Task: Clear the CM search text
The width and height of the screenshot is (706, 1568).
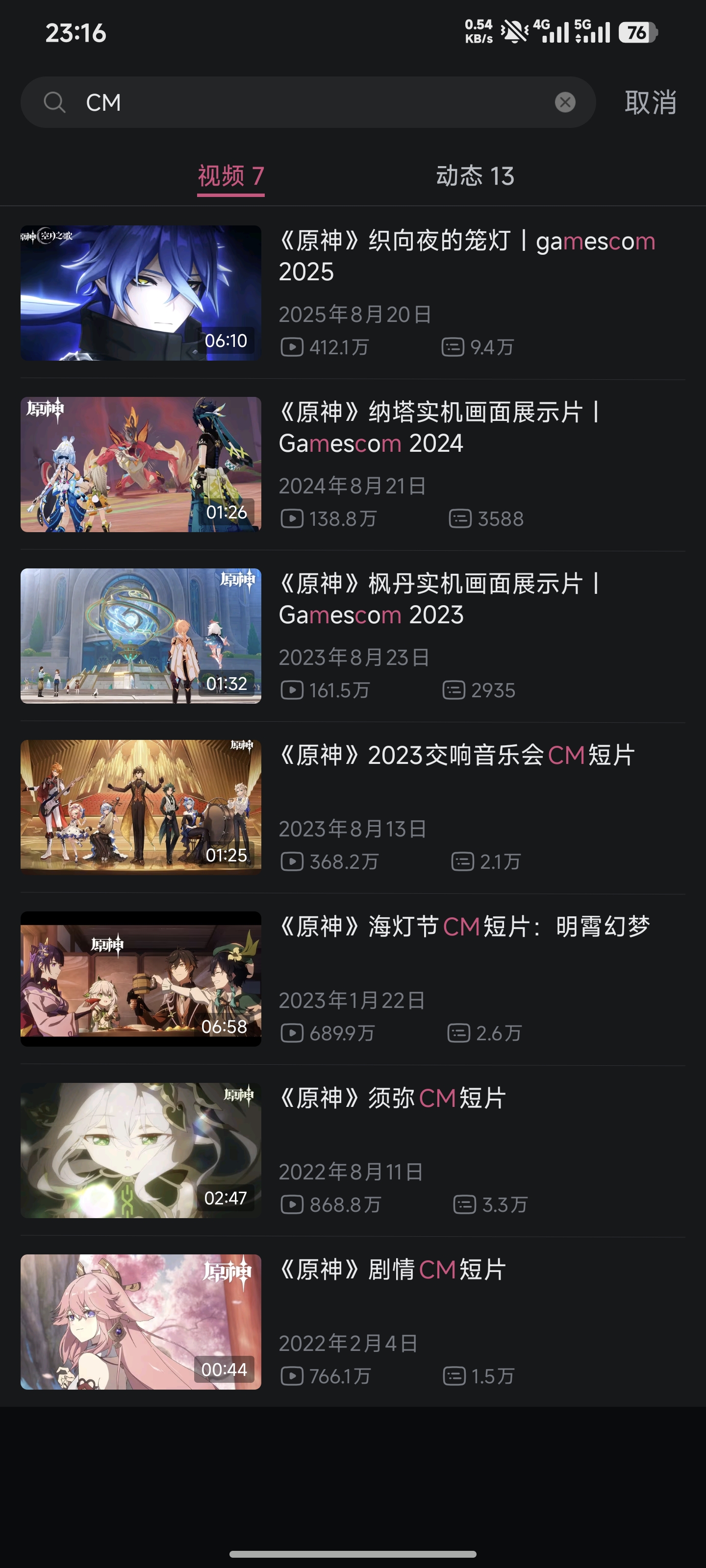Action: [x=565, y=102]
